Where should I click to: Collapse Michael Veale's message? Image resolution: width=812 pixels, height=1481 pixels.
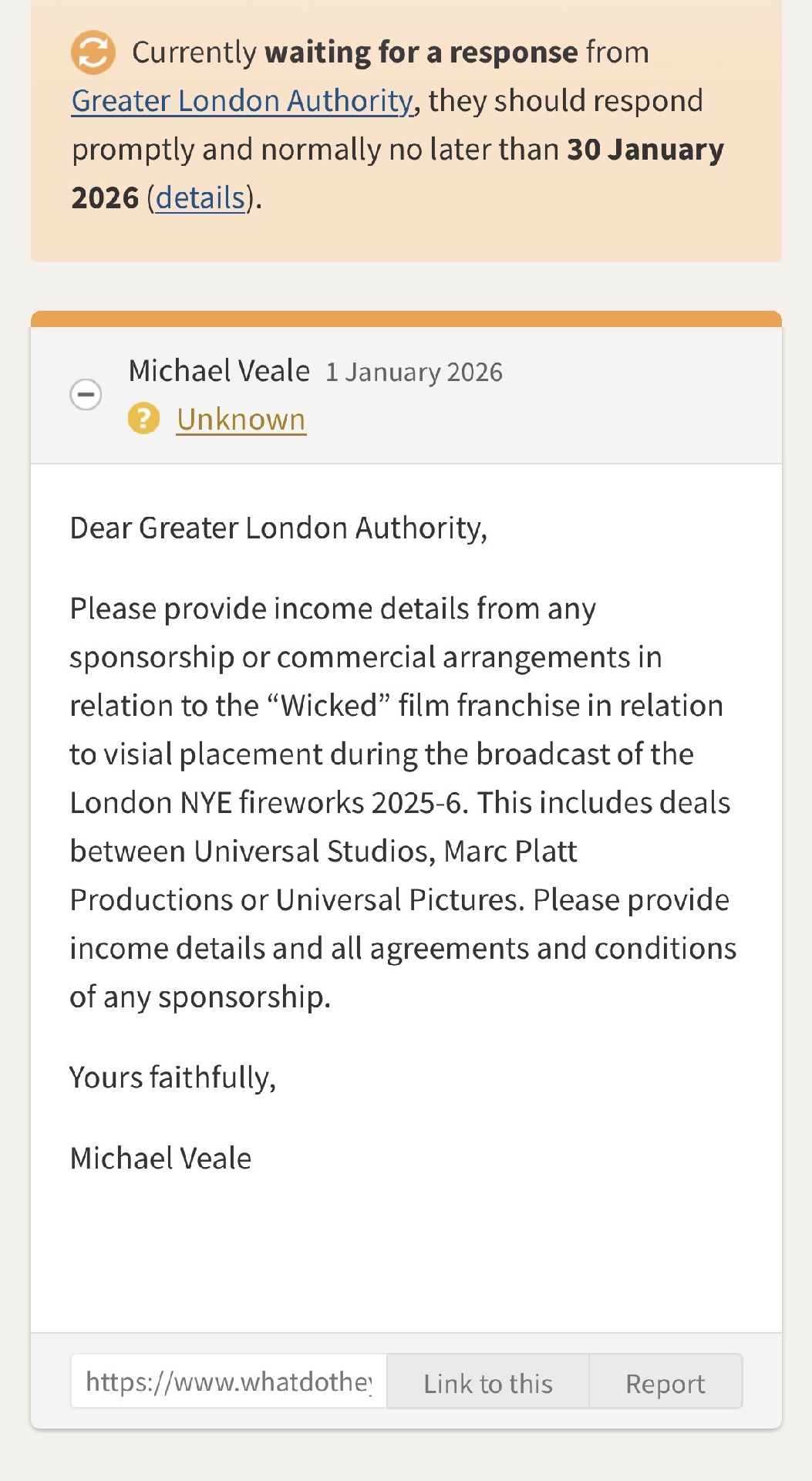(x=86, y=395)
